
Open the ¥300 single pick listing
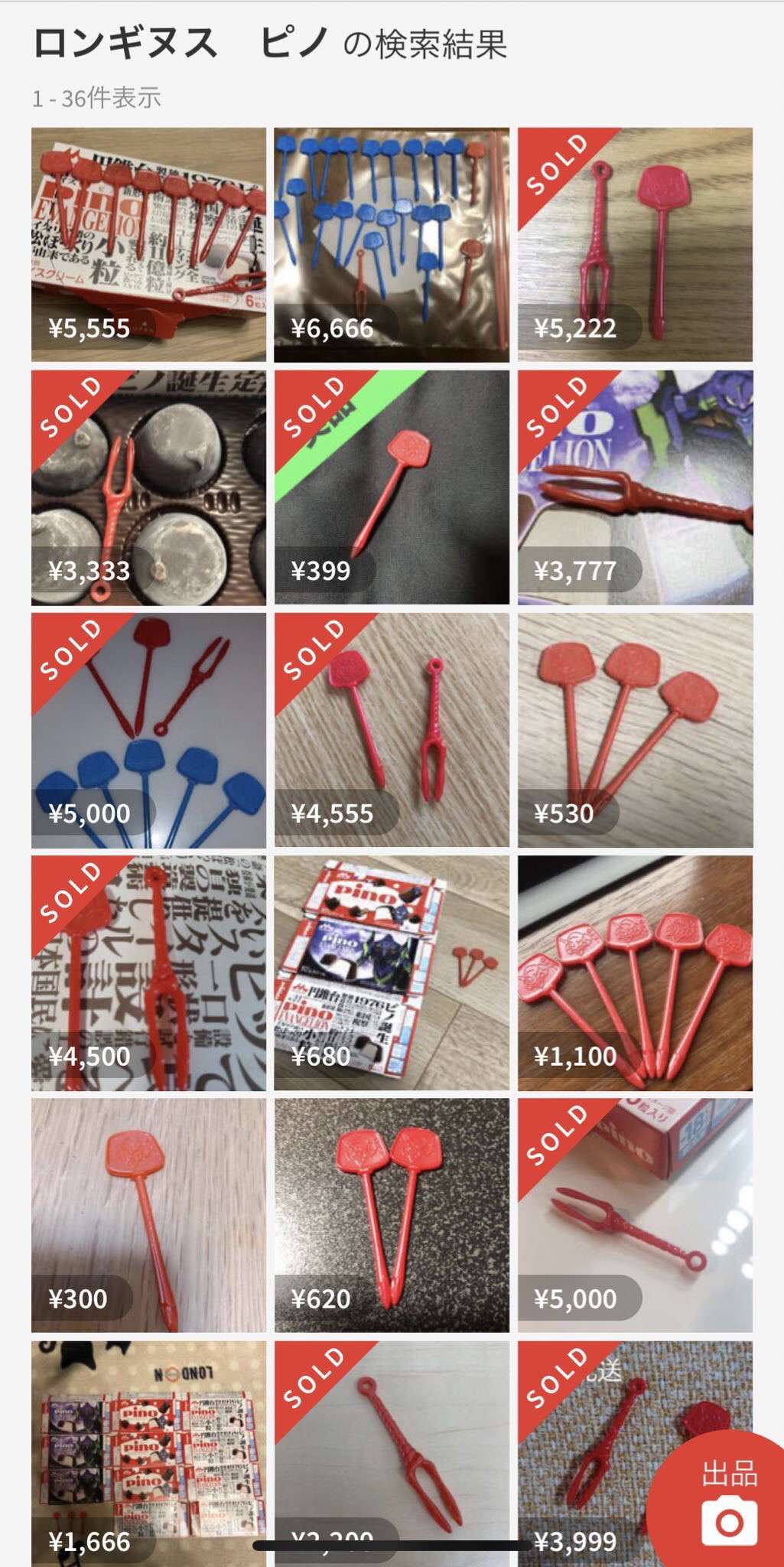(x=148, y=1215)
